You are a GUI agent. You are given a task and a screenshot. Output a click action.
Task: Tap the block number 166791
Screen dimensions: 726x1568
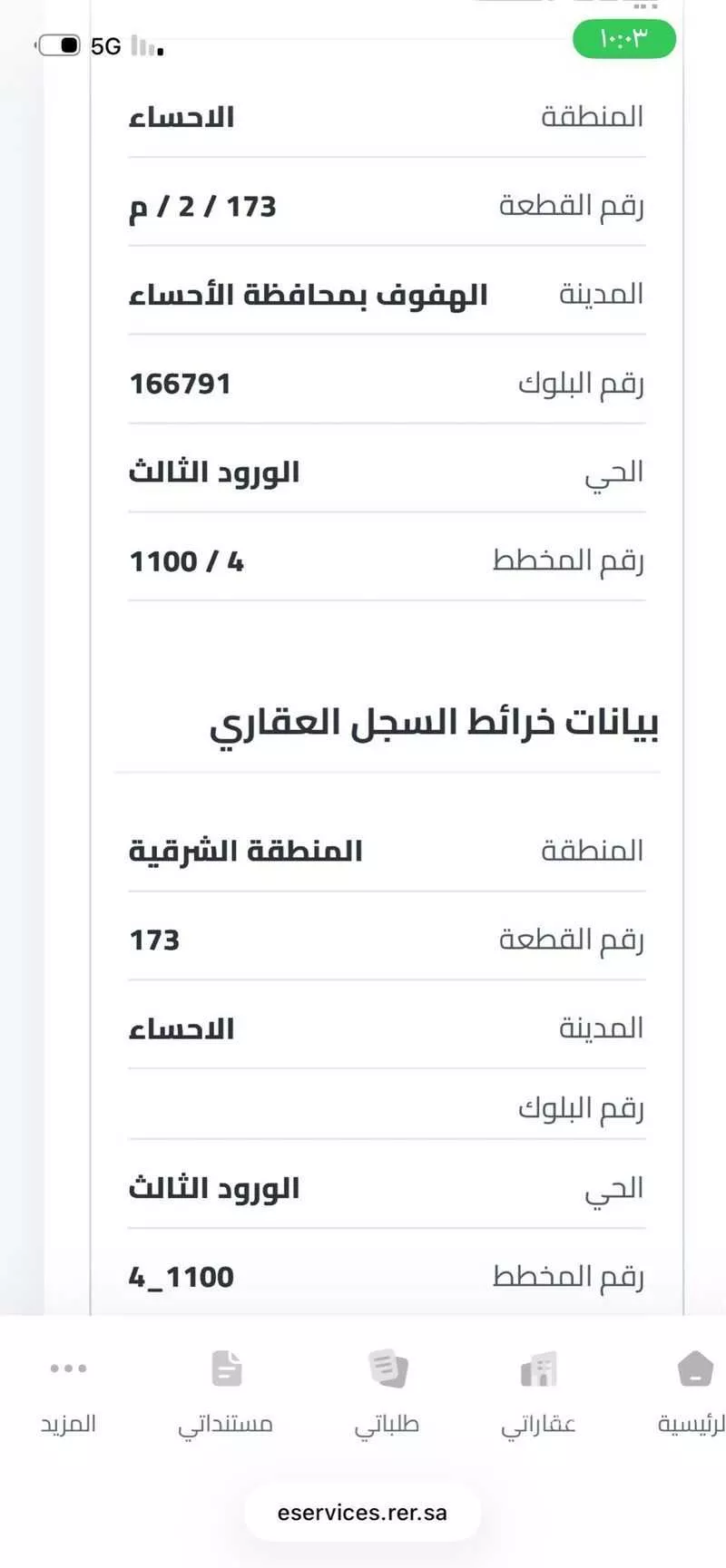click(179, 382)
